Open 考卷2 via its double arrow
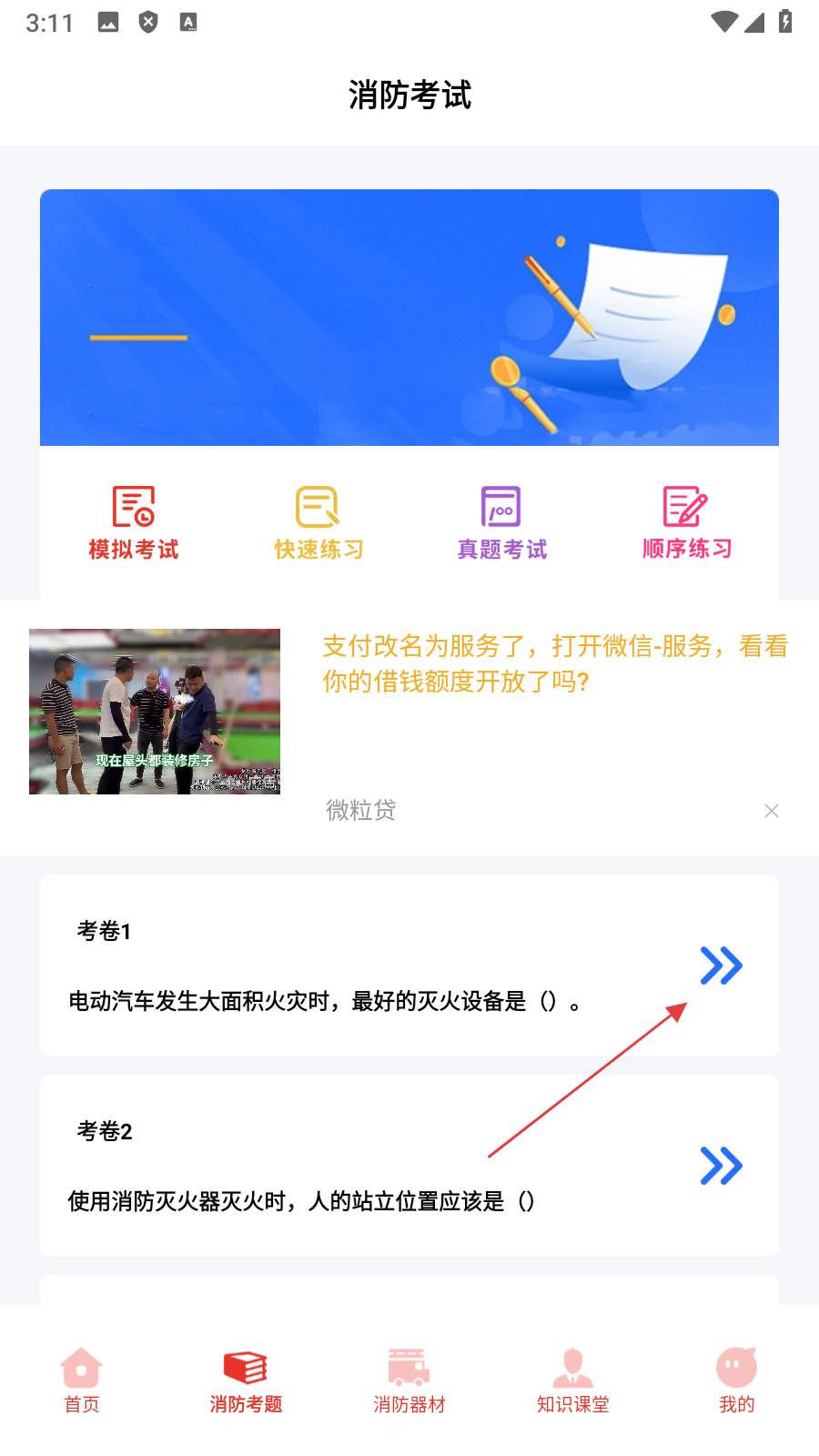The height and width of the screenshot is (1456, 819). tap(722, 1166)
